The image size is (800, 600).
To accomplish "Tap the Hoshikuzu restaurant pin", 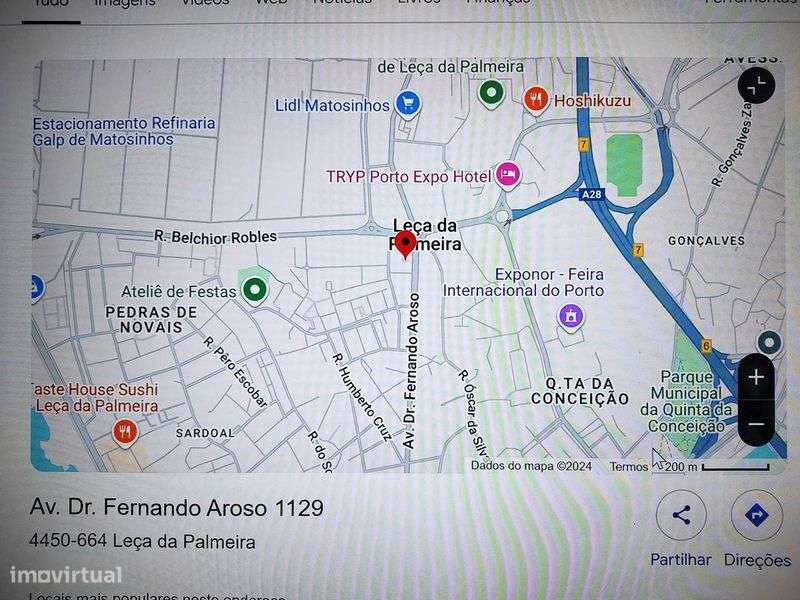I will [x=537, y=99].
